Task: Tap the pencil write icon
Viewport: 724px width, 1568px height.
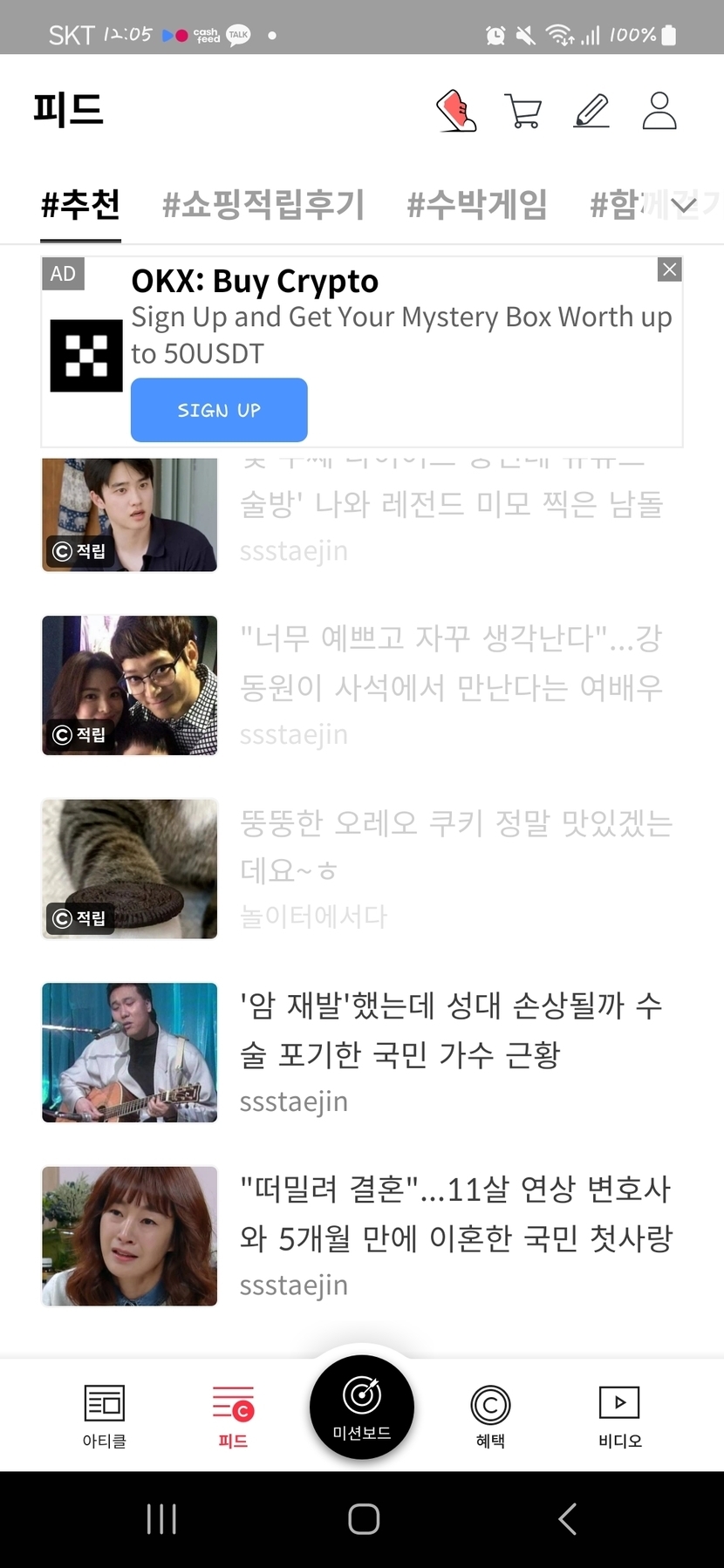Action: tap(591, 112)
